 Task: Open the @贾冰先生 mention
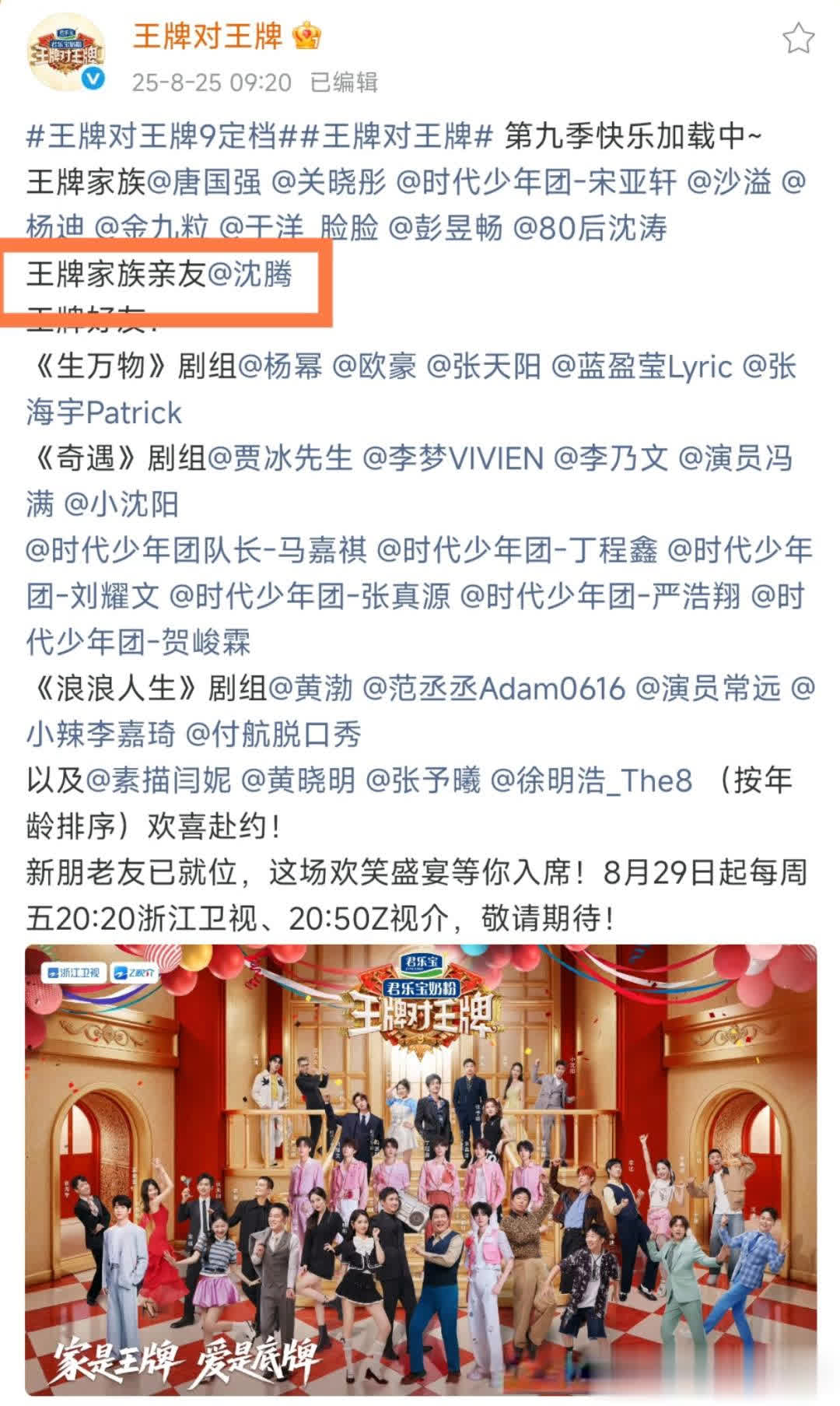point(280,458)
